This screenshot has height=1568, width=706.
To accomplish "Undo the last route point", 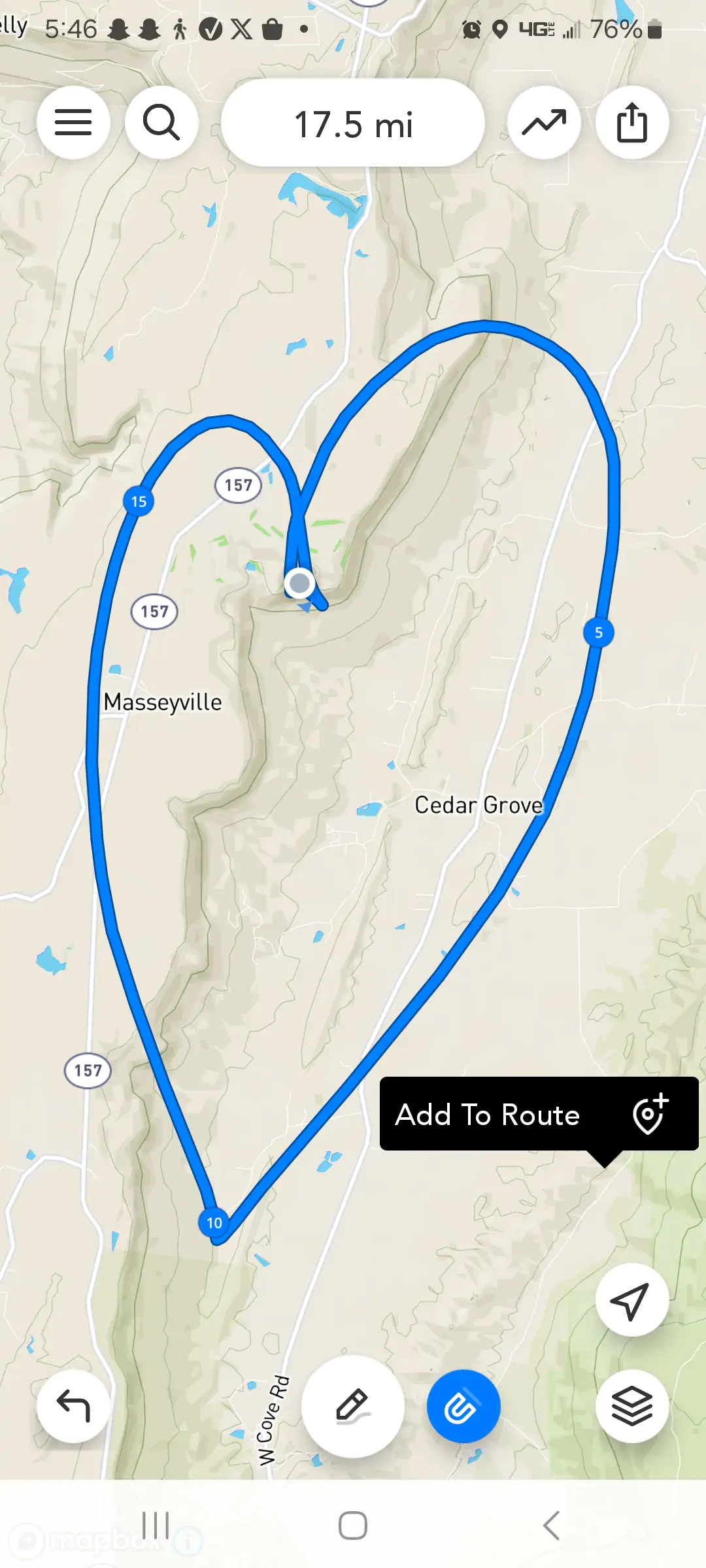I will pos(73,1406).
